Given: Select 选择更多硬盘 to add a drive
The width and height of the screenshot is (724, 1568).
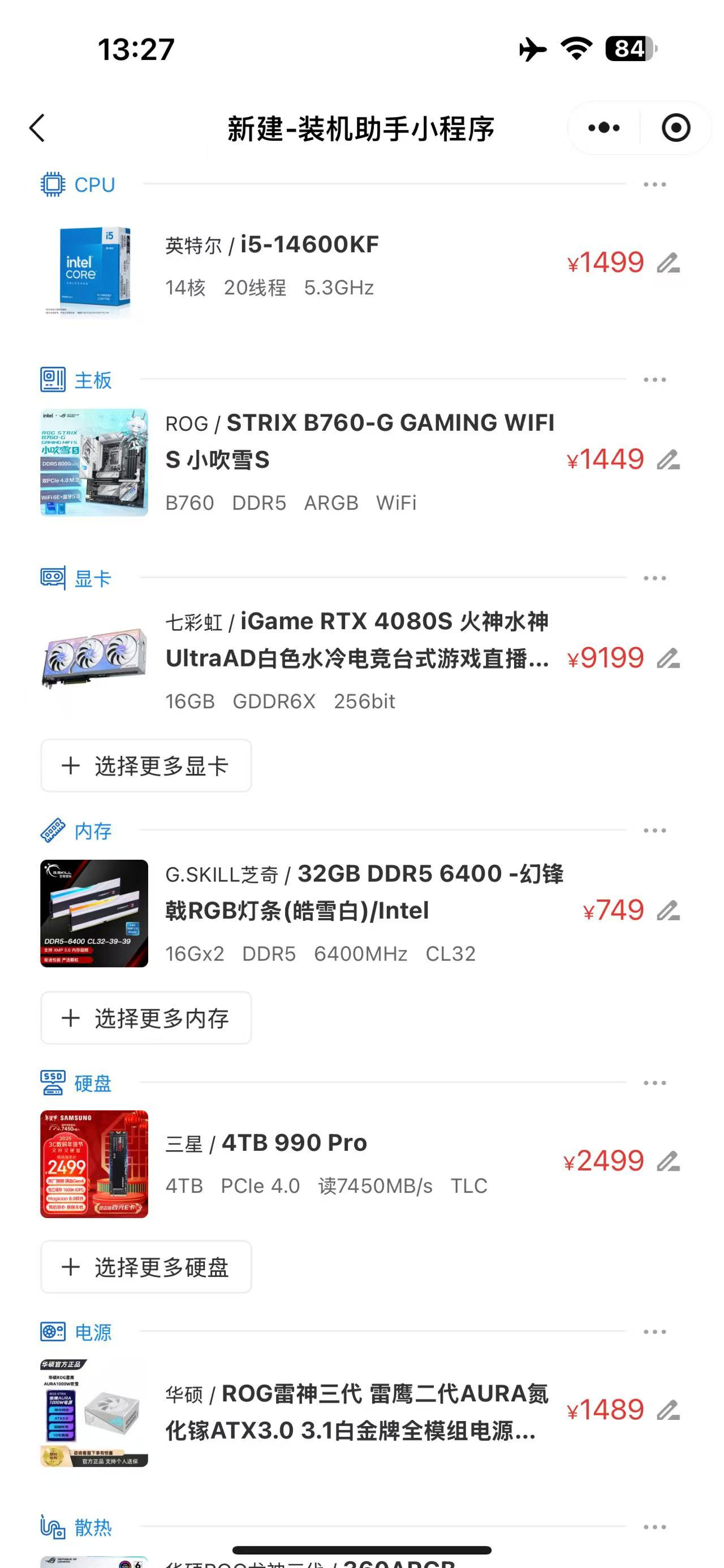Looking at the screenshot, I should coord(146,1267).
